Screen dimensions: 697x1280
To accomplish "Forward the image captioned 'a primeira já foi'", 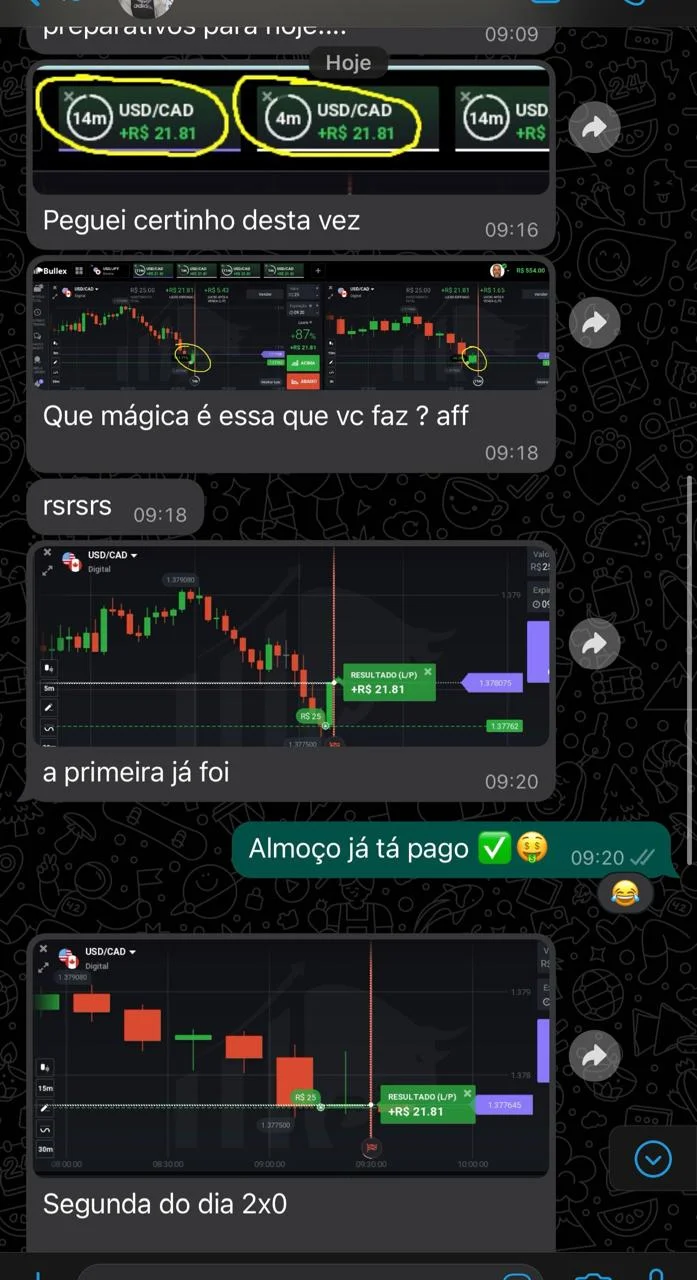I will 595,645.
